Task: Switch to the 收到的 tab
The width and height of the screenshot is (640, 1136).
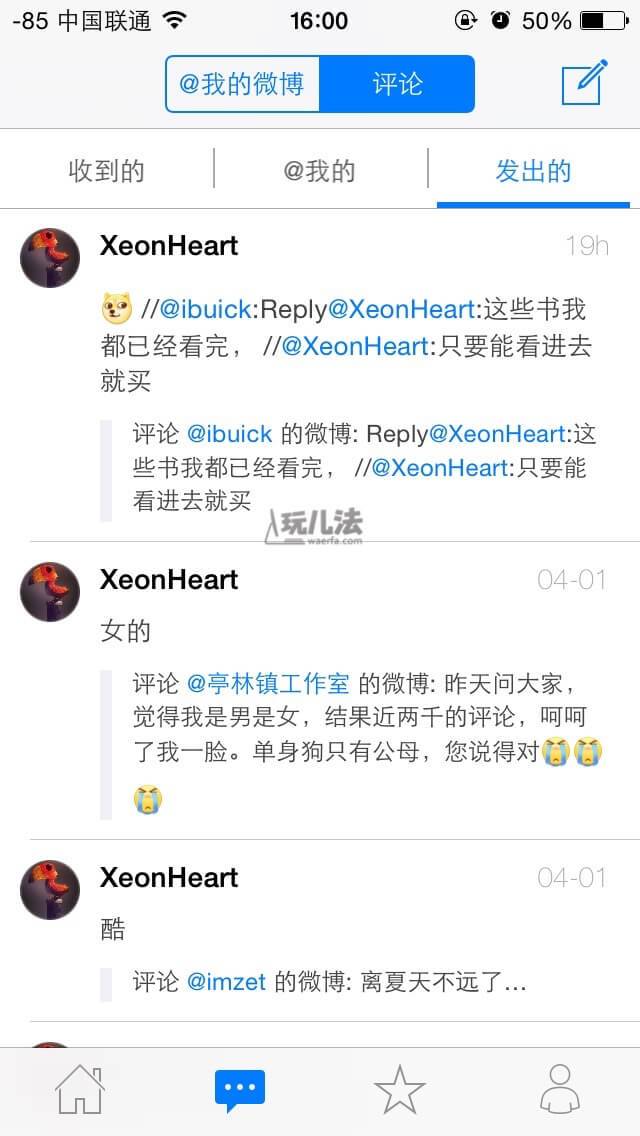Action: coord(107,171)
